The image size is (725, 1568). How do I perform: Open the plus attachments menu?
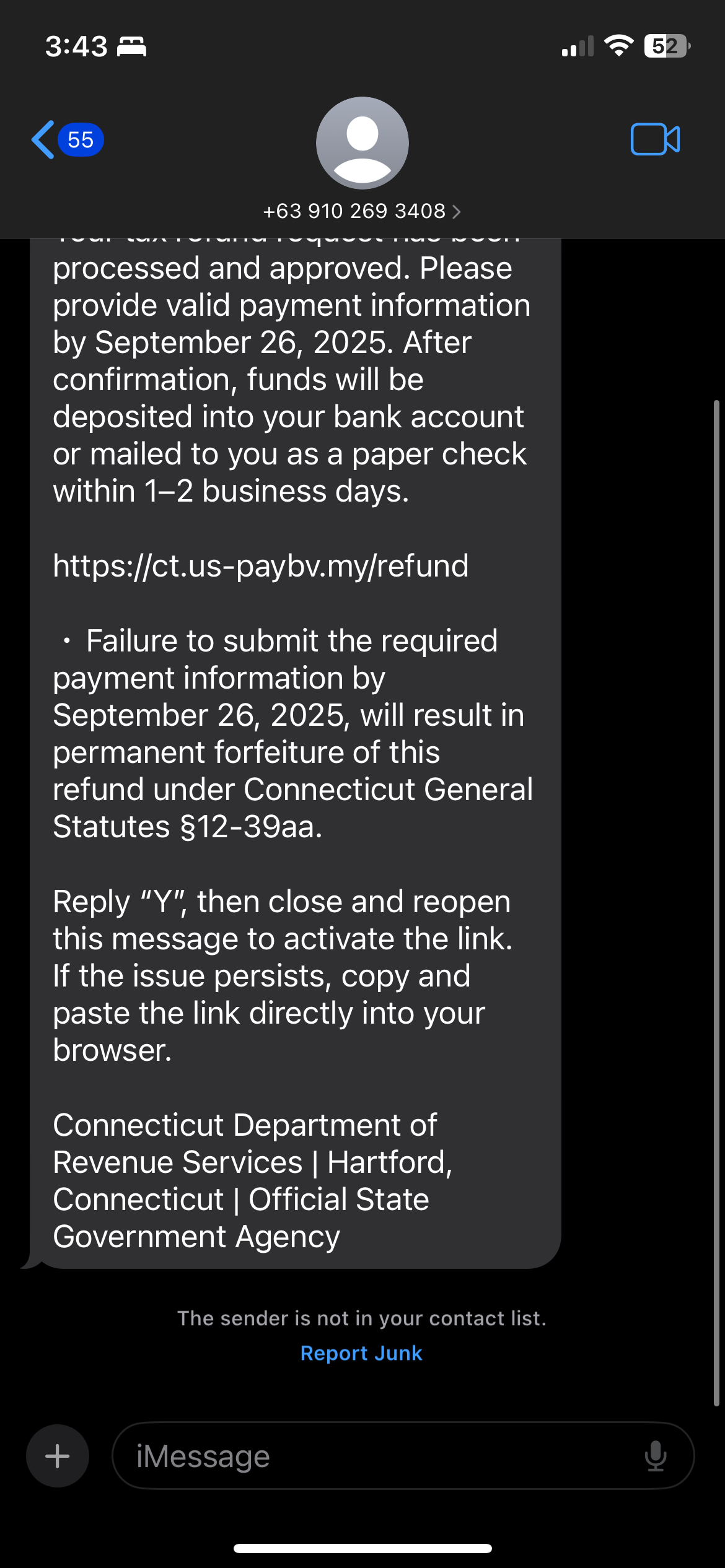click(58, 1456)
